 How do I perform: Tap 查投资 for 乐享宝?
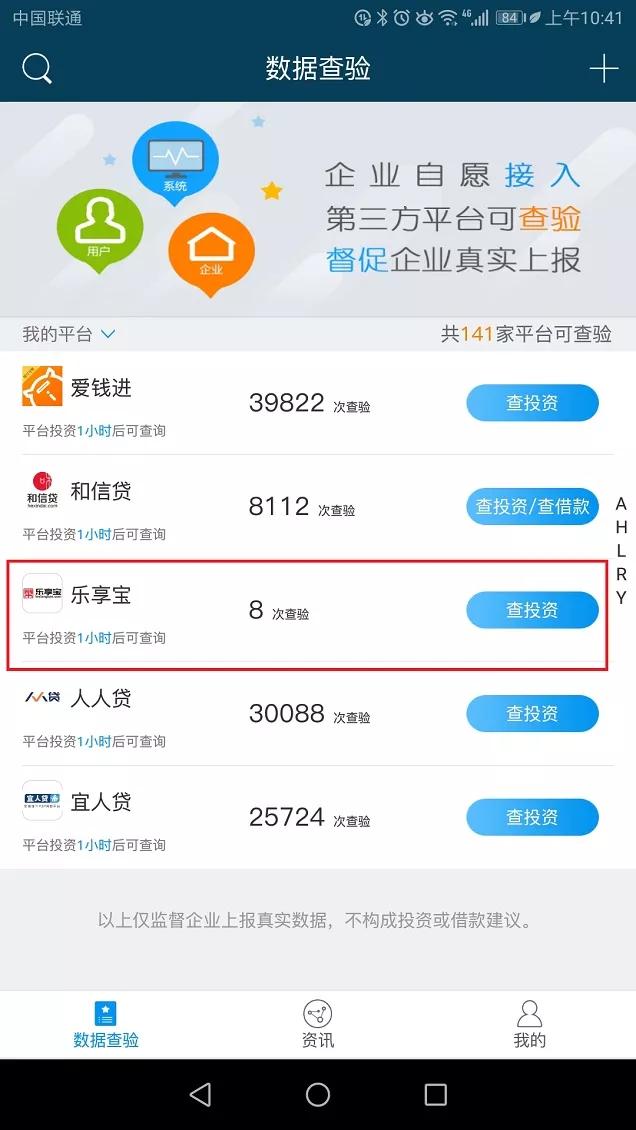click(x=532, y=610)
